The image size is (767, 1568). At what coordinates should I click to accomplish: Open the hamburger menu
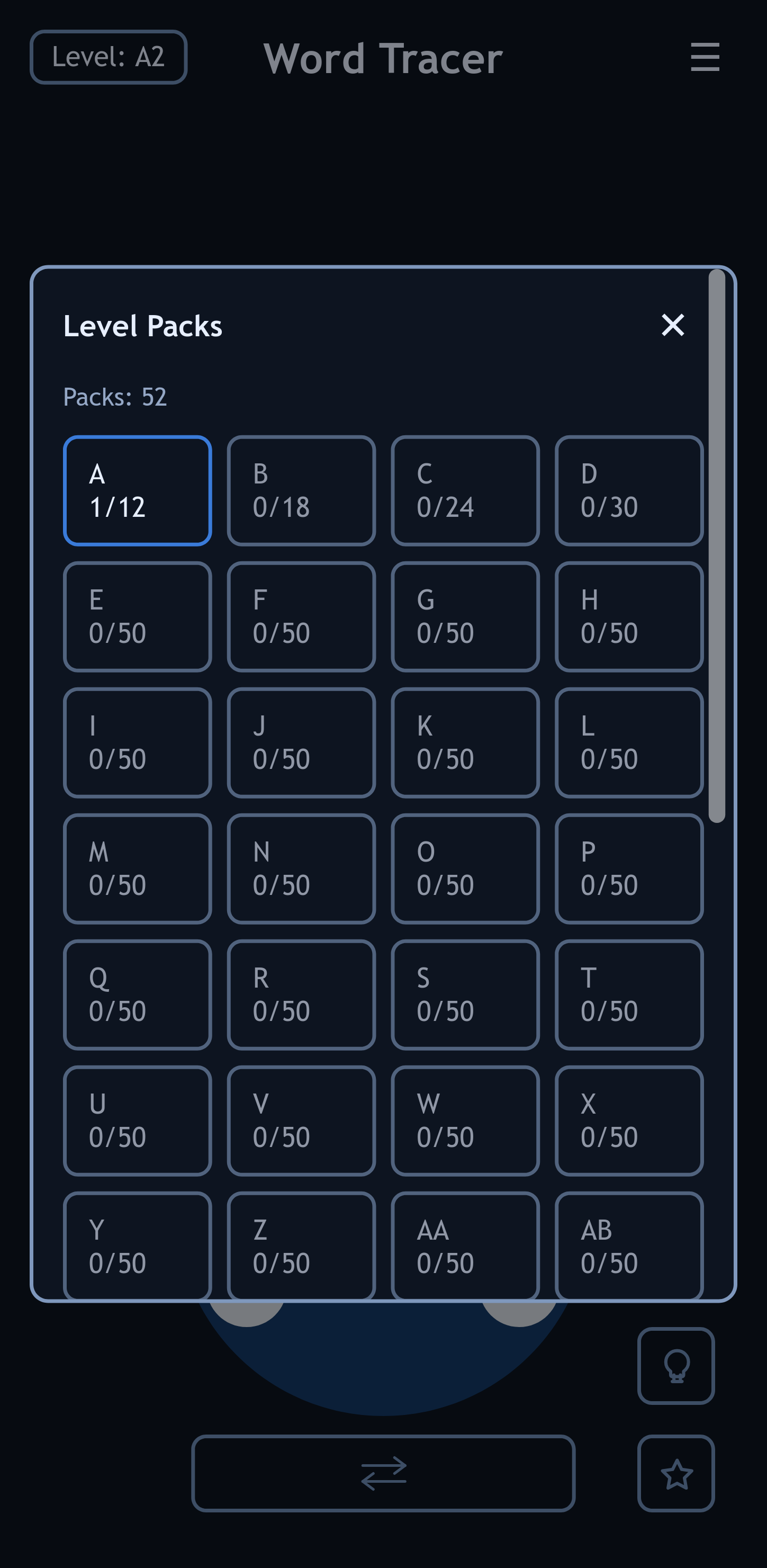705,57
